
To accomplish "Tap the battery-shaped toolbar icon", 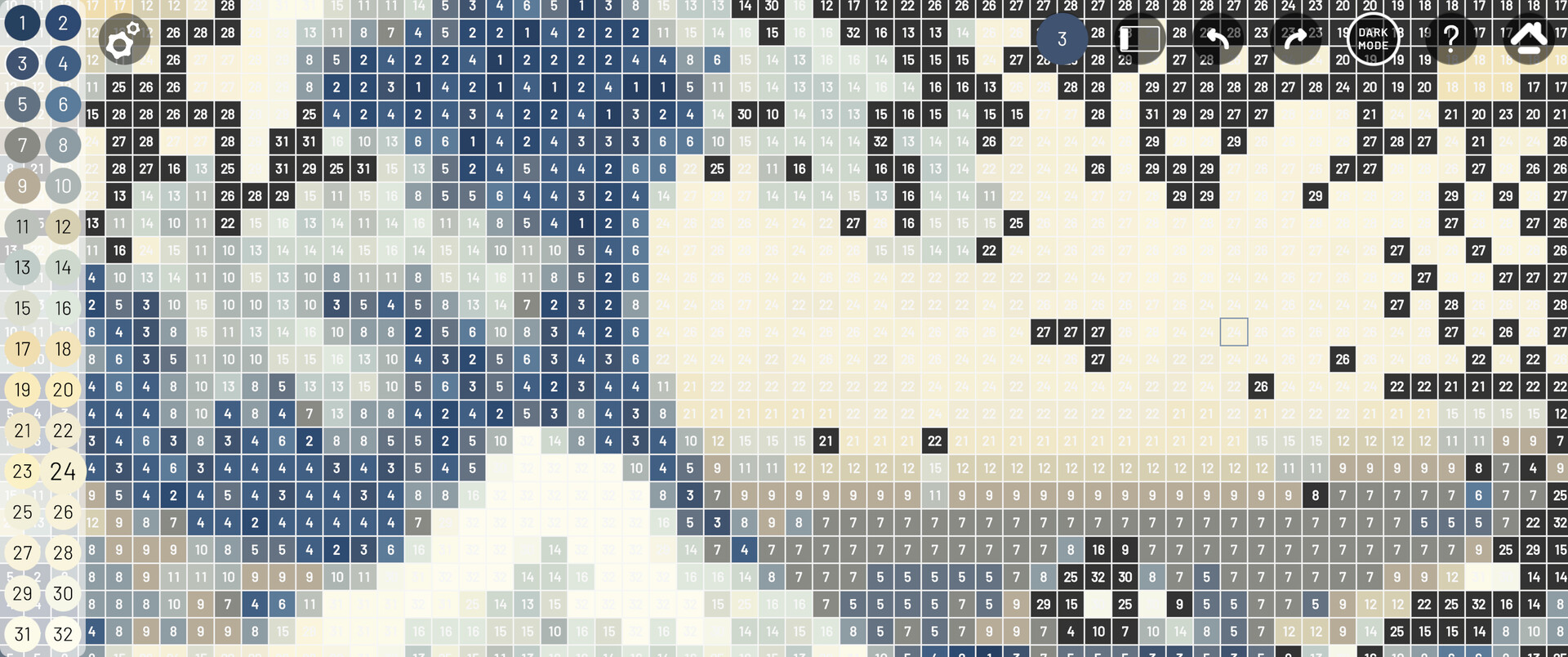I will pyautogui.click(x=1139, y=38).
